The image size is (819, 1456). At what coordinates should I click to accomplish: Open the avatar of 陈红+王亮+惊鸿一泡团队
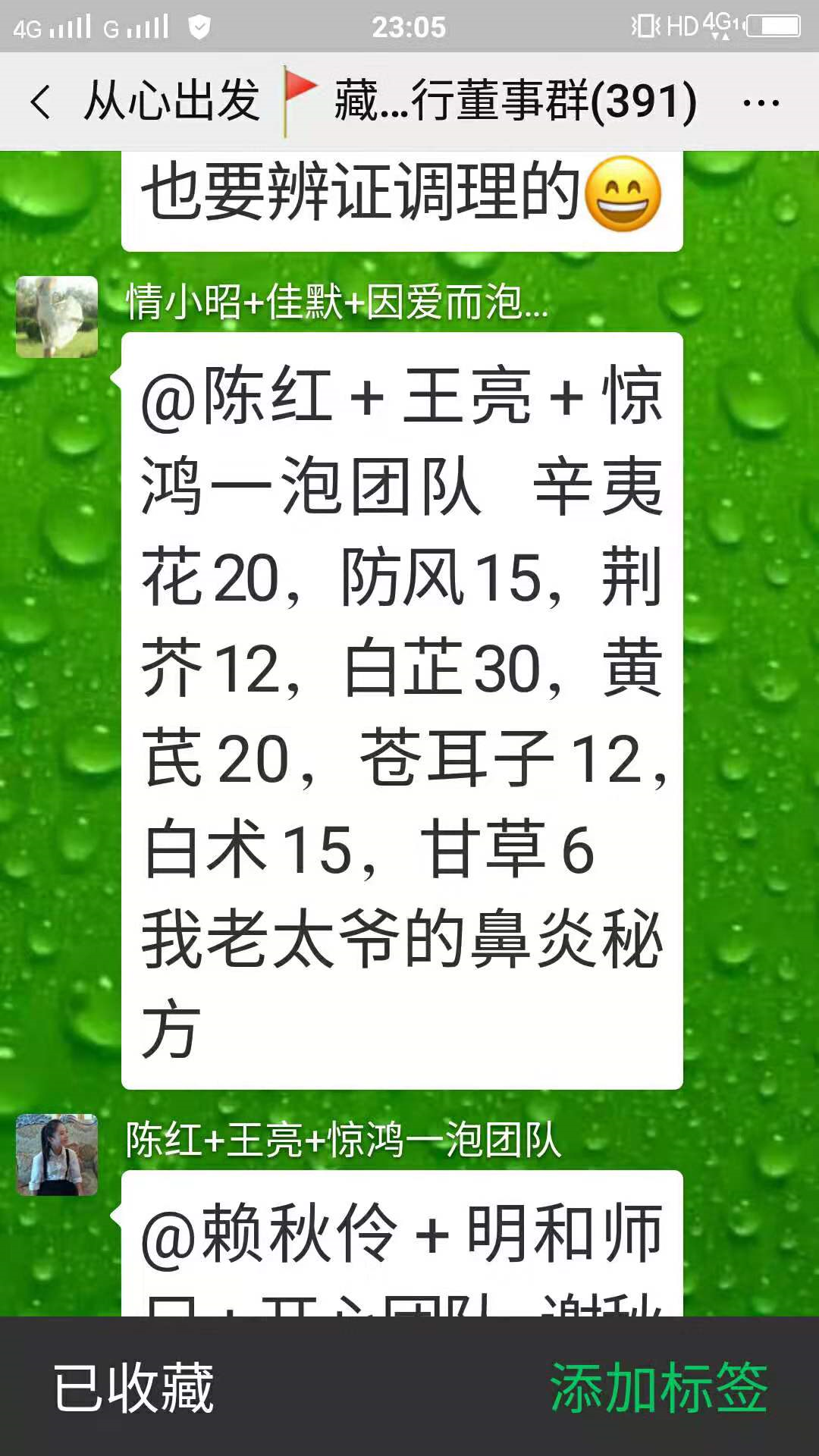pyautogui.click(x=57, y=1154)
